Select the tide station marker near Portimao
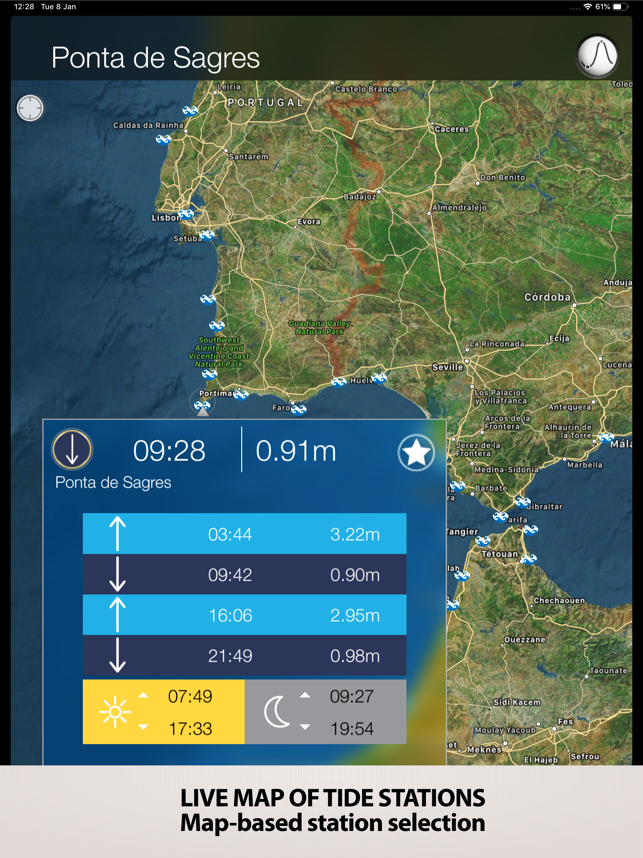 click(240, 395)
